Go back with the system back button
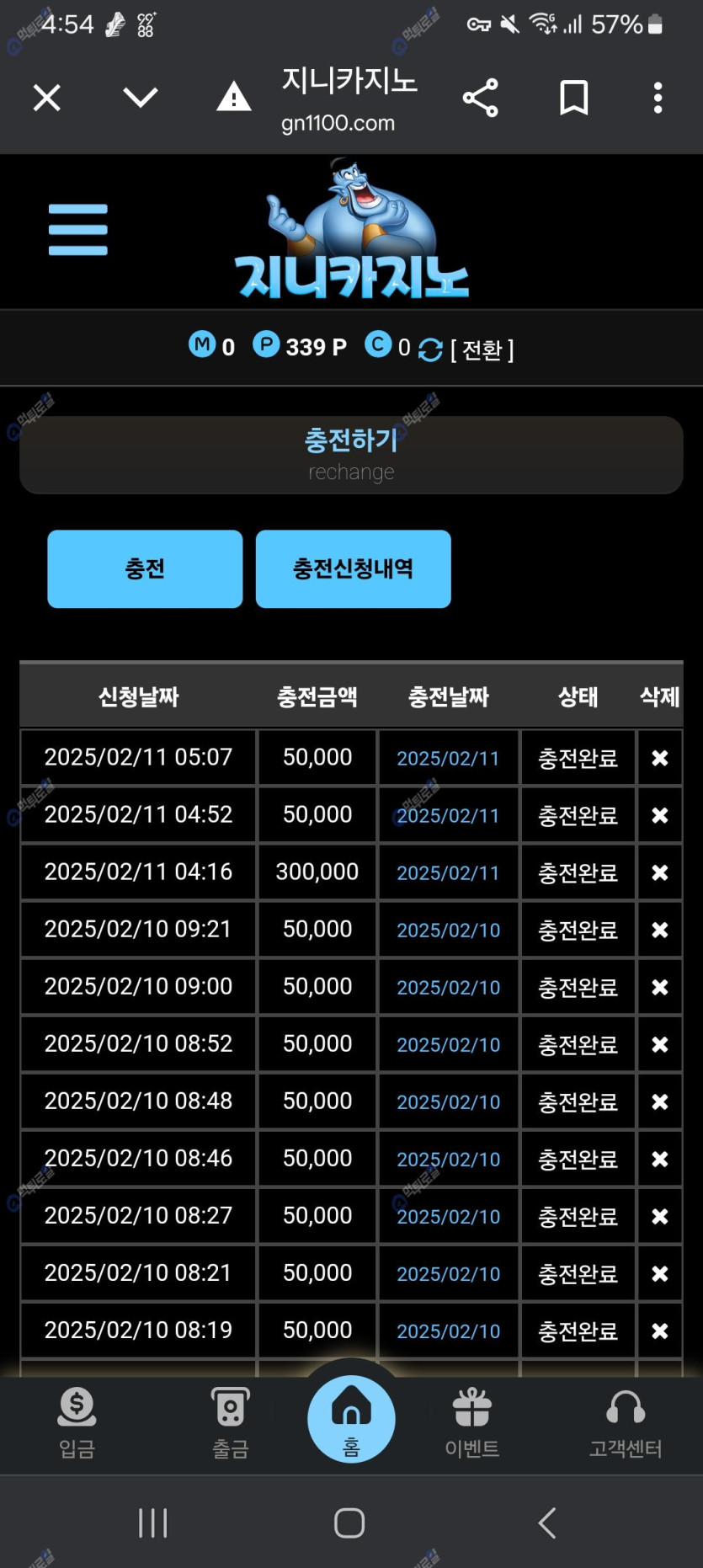The image size is (703, 1568). [x=547, y=1523]
